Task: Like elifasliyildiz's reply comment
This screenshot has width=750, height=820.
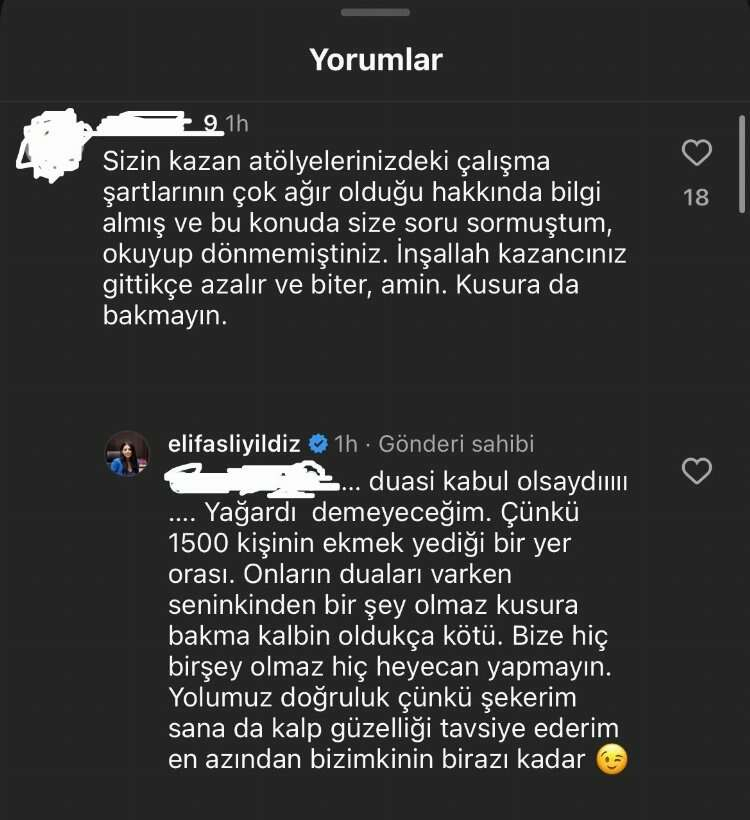Action: pos(696,470)
